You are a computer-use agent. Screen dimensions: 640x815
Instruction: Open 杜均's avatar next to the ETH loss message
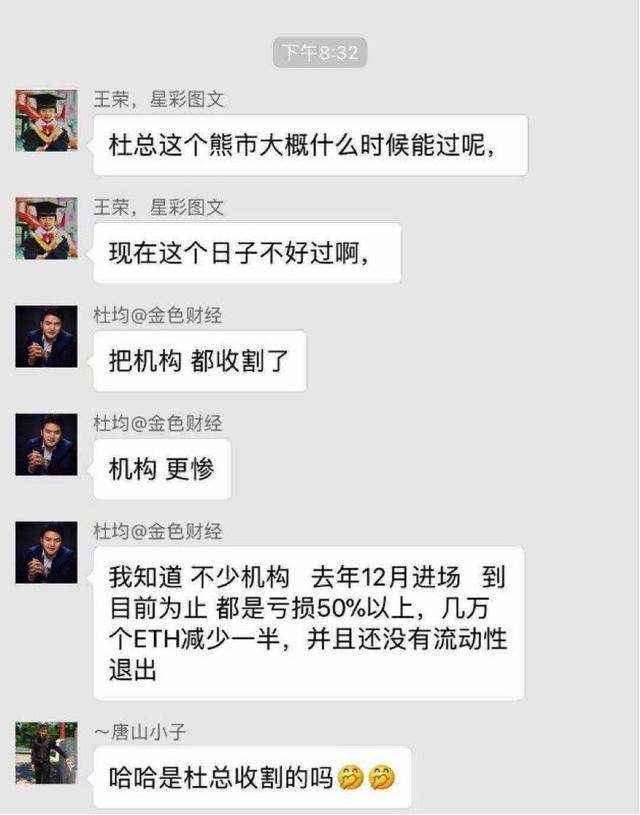46,552
